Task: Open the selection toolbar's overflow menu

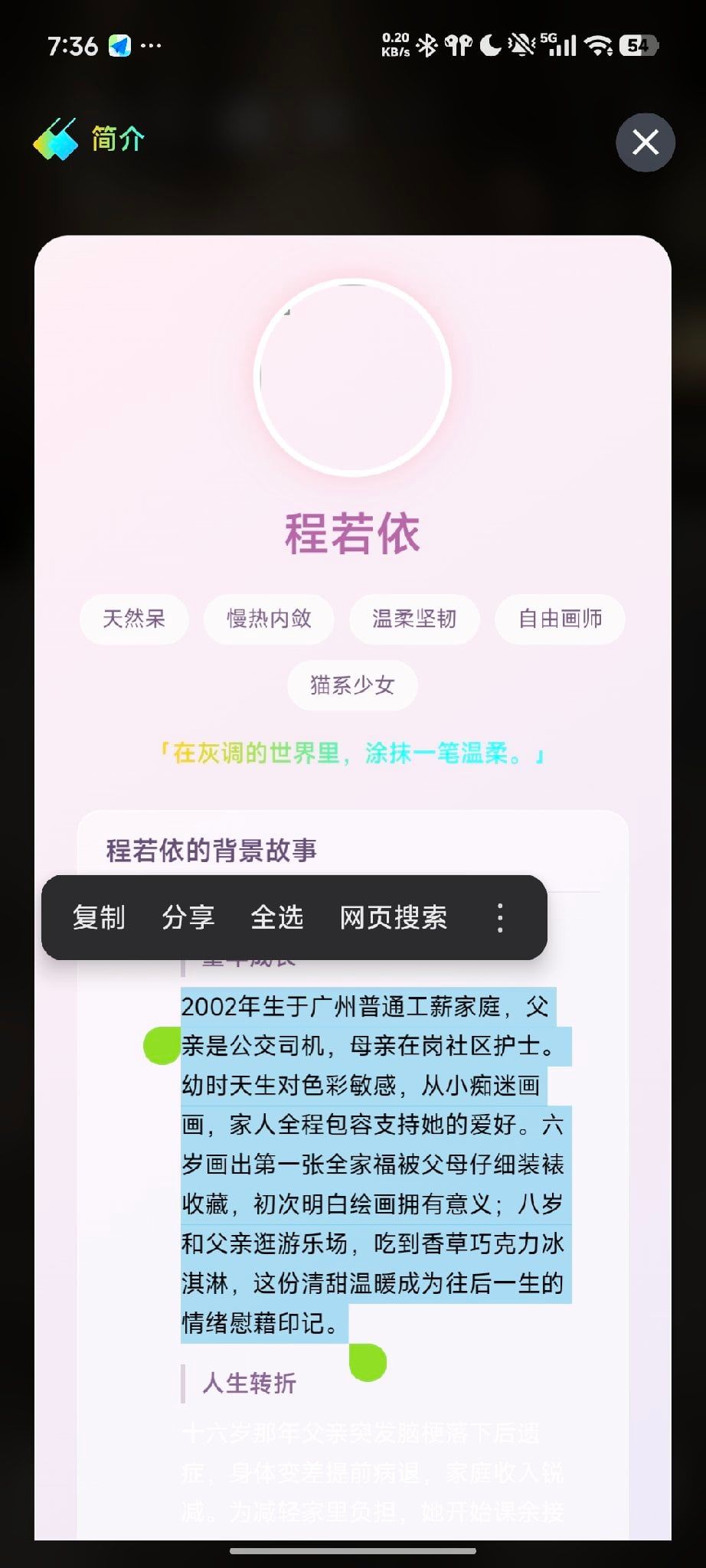Action: pyautogui.click(x=500, y=917)
